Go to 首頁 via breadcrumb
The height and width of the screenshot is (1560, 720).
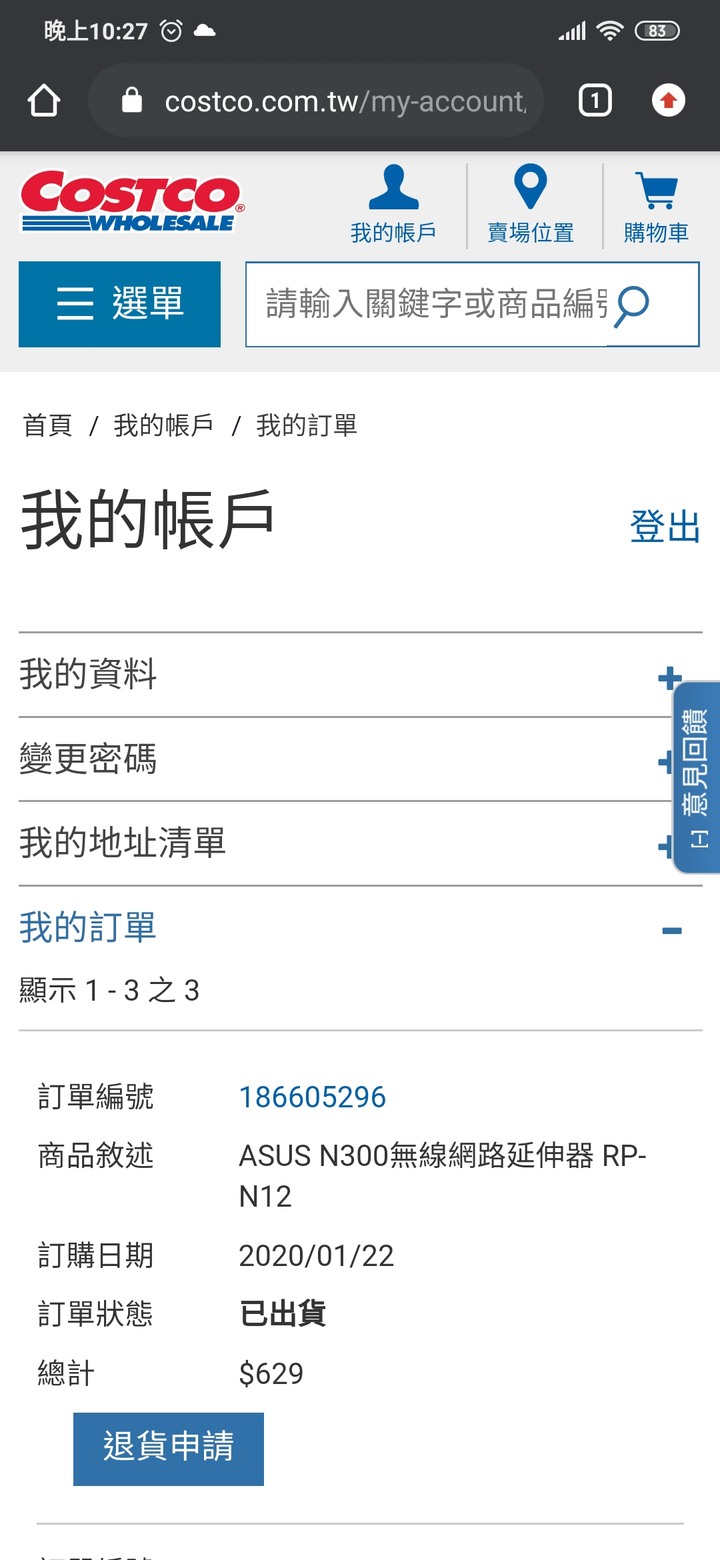tap(48, 426)
